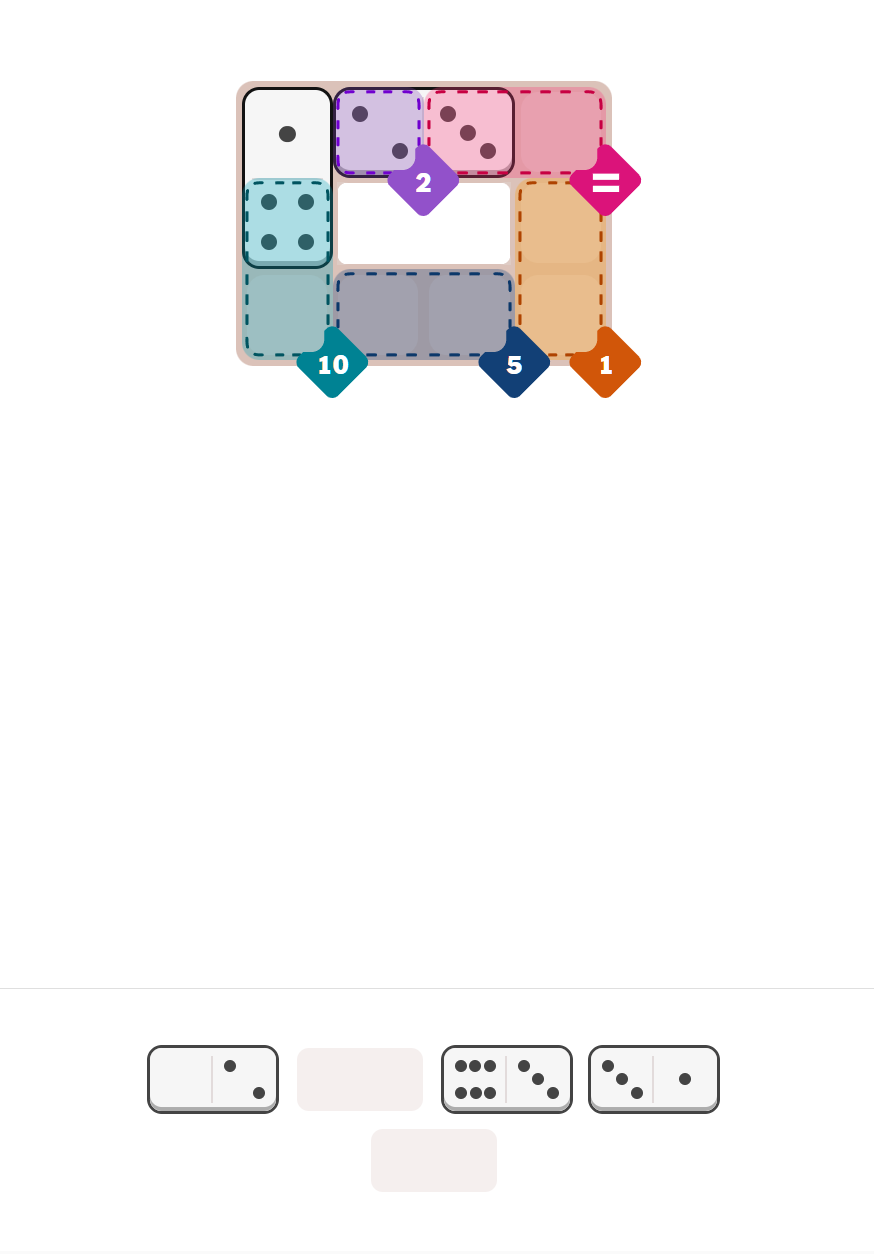
Task: Select the six and three-pip domino in the tray
Action: (506, 1079)
